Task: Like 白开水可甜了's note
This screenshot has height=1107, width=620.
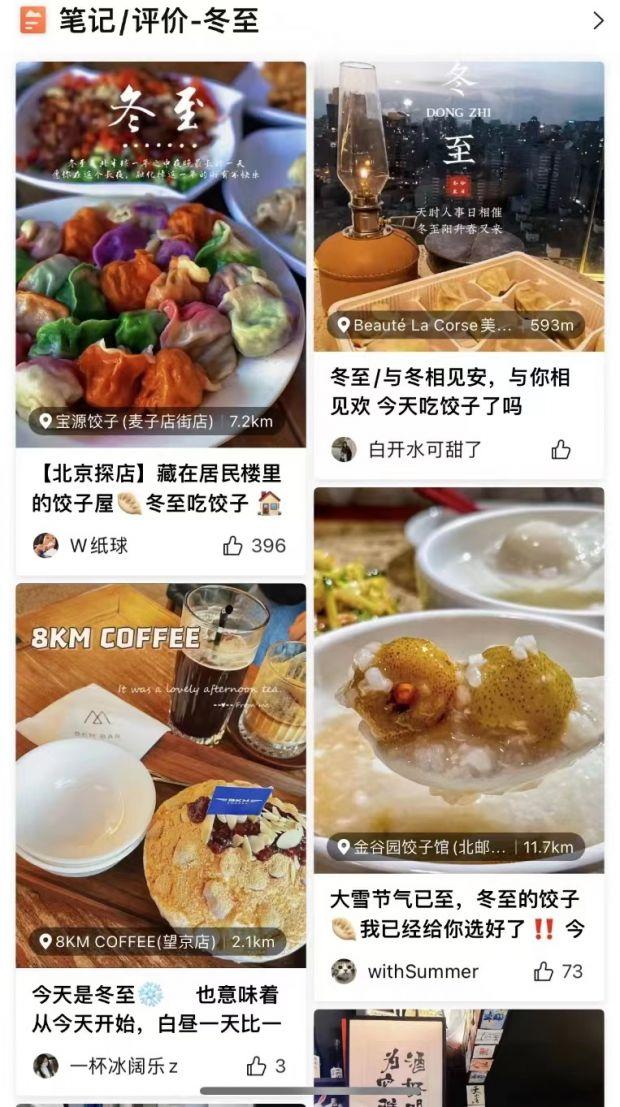Action: coord(561,449)
